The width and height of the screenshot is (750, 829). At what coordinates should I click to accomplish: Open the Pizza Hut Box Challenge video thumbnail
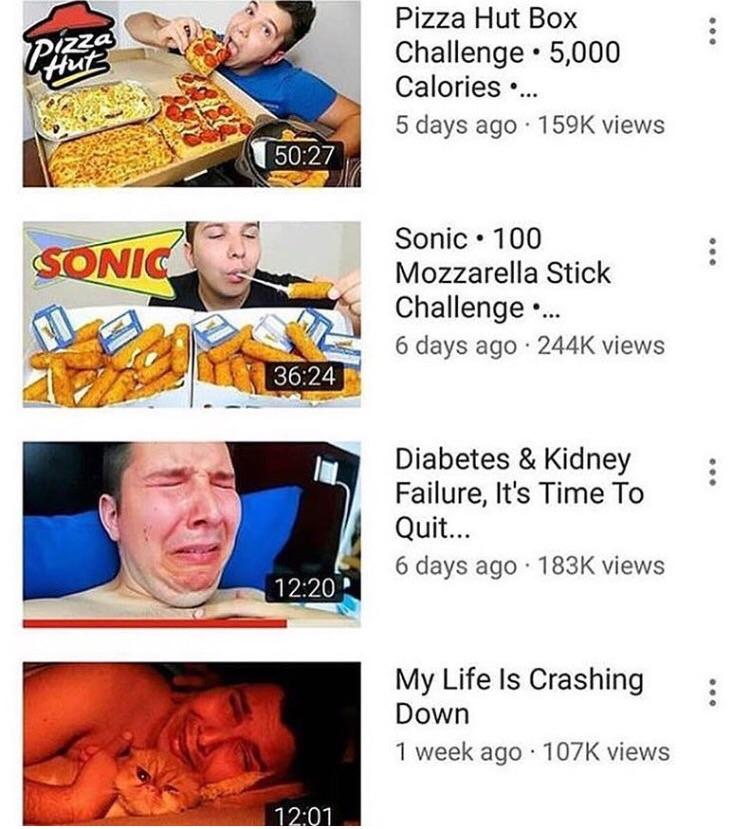coord(191,94)
